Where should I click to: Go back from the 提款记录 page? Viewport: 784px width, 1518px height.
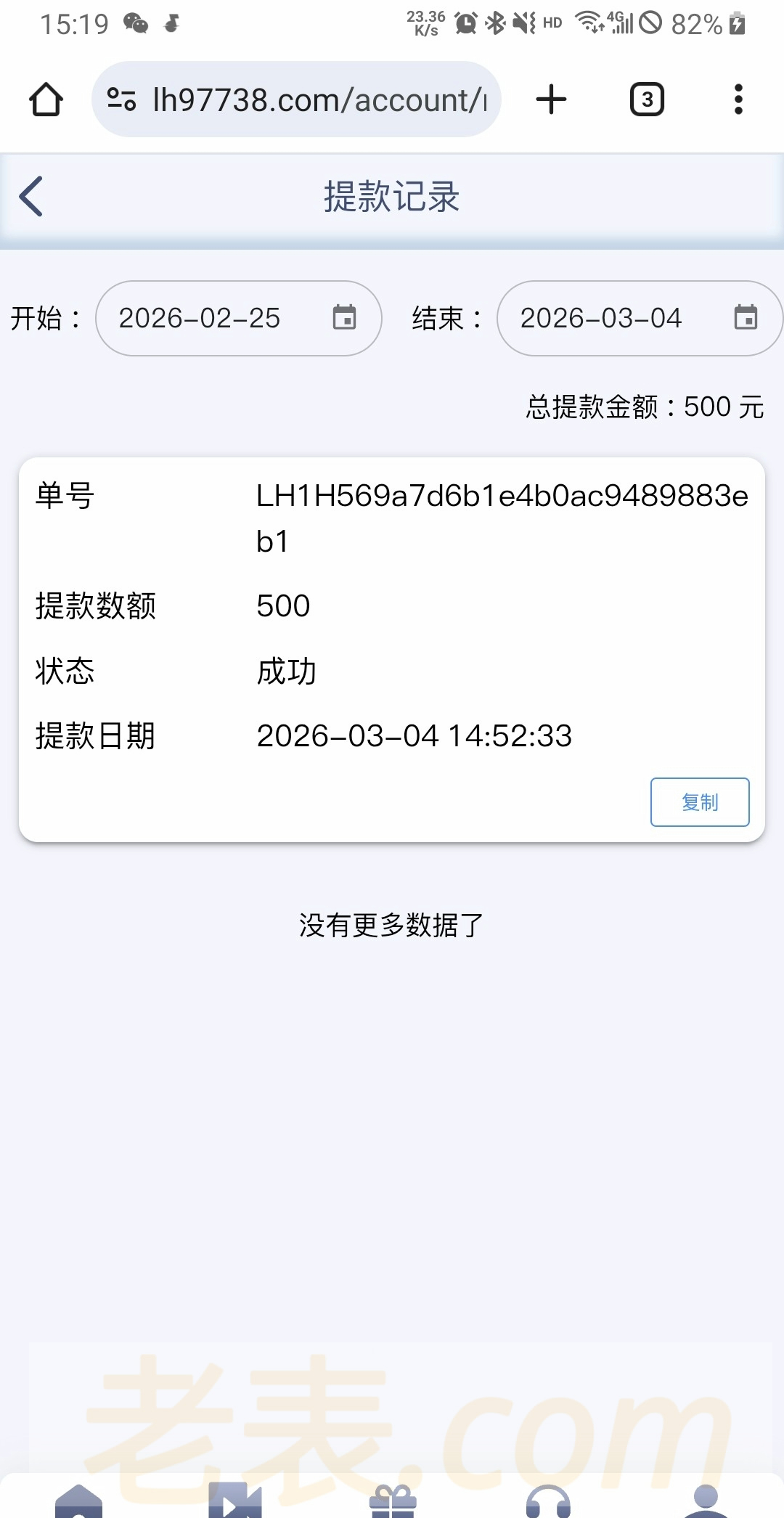pos(31,196)
